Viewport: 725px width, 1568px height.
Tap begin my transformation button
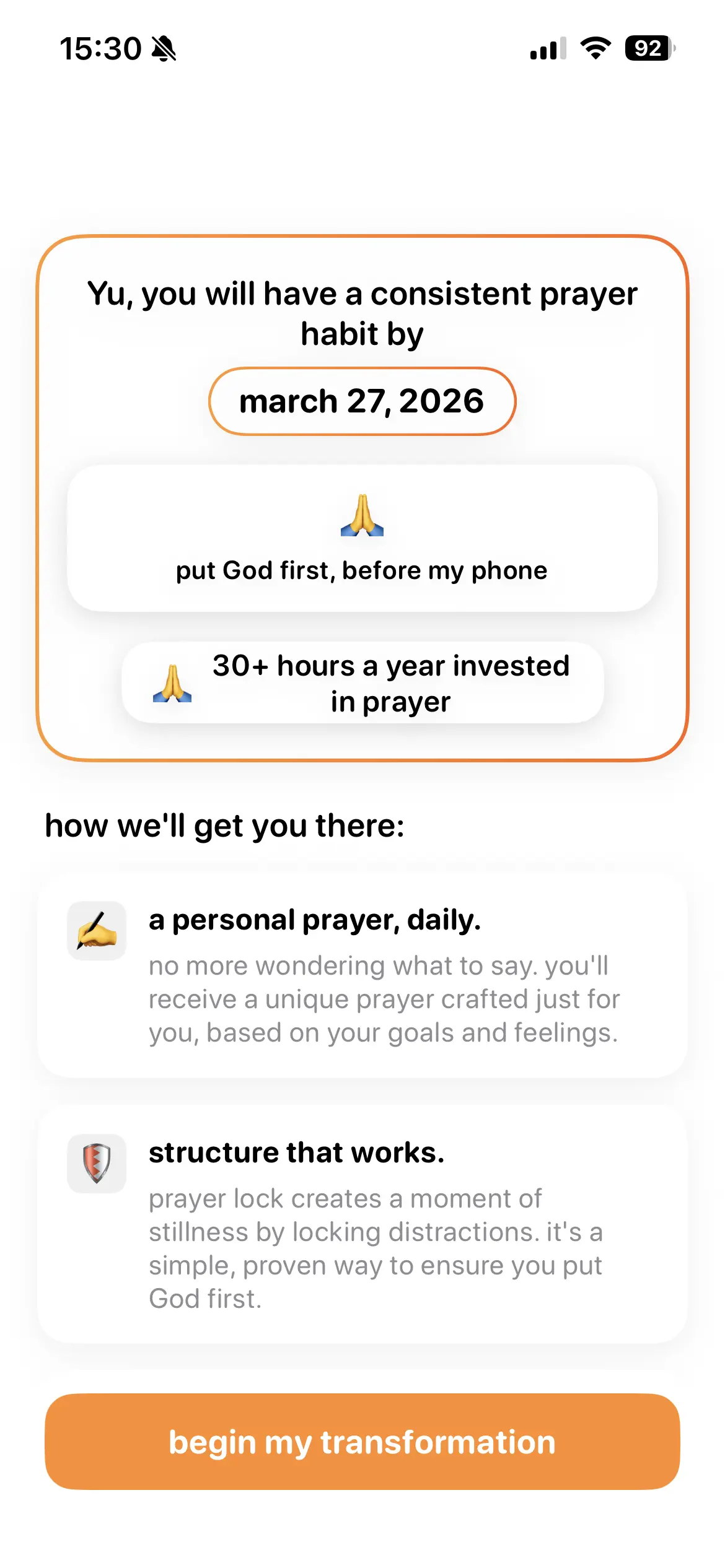[x=362, y=1441]
